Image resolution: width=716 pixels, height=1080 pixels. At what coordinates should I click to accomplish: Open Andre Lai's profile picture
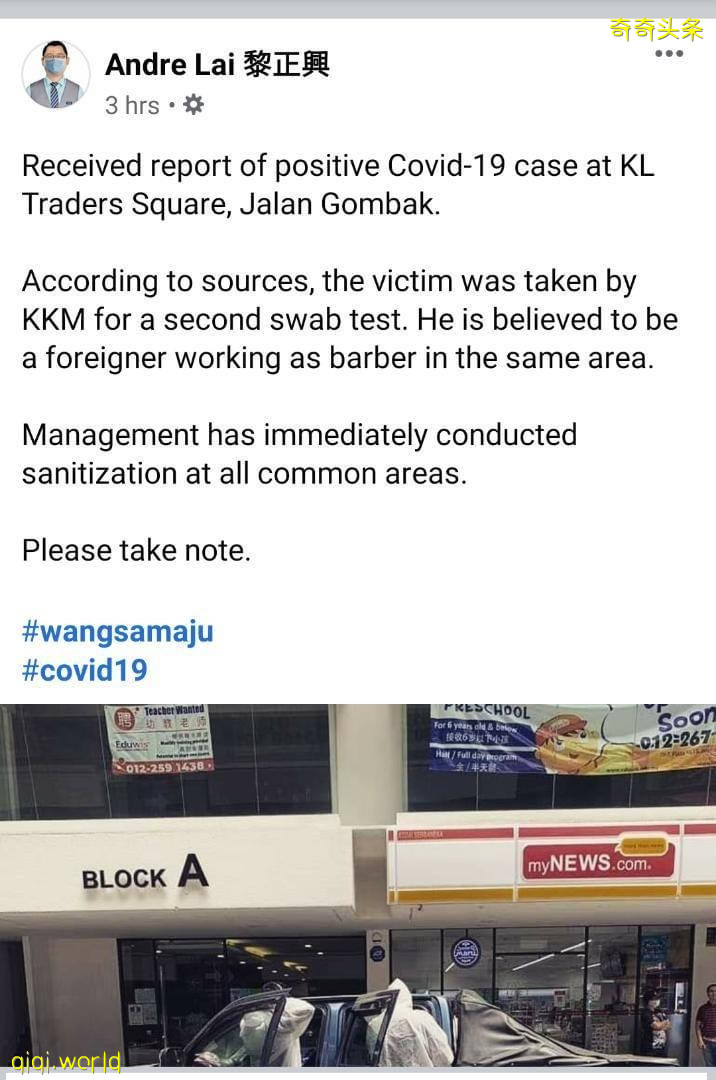click(56, 76)
